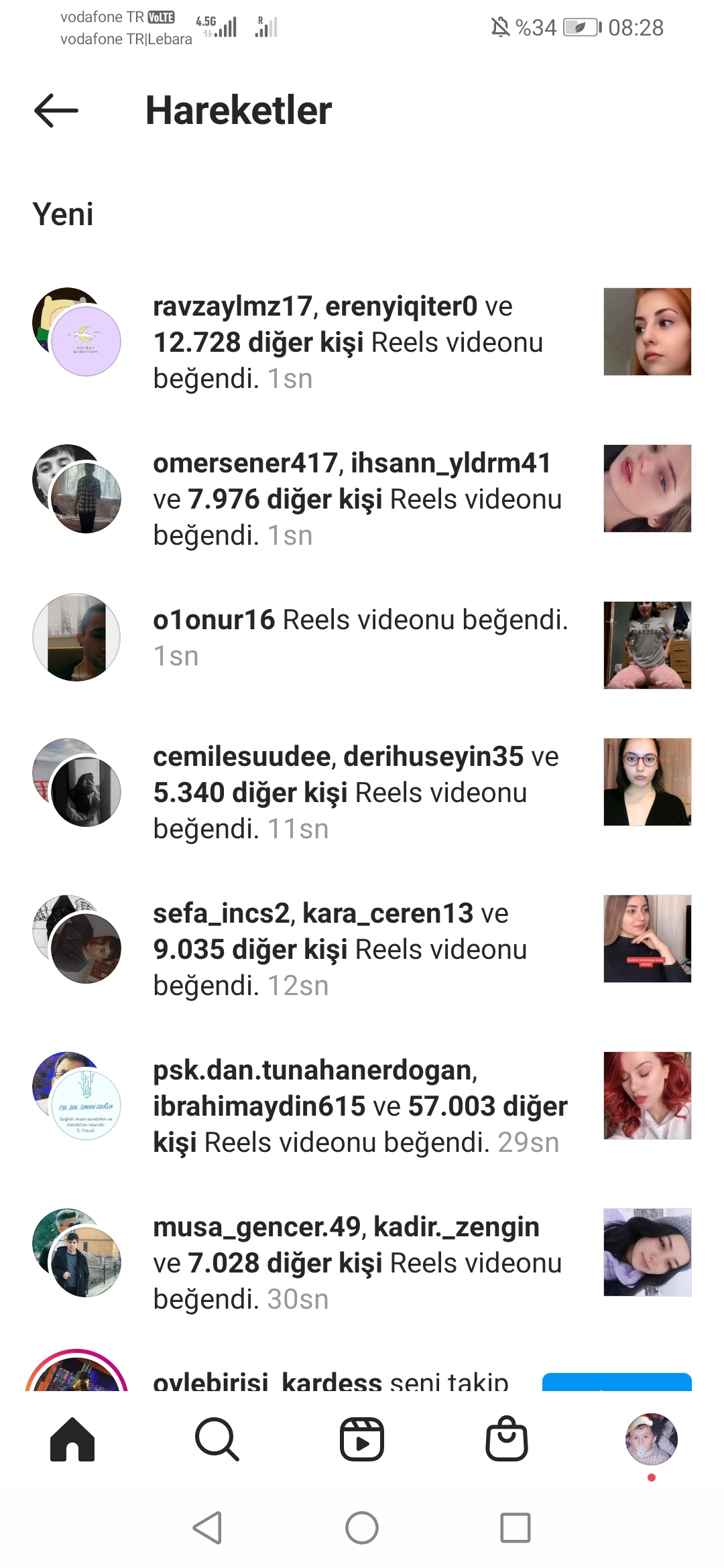Switch to the Search tab

coord(217,1439)
